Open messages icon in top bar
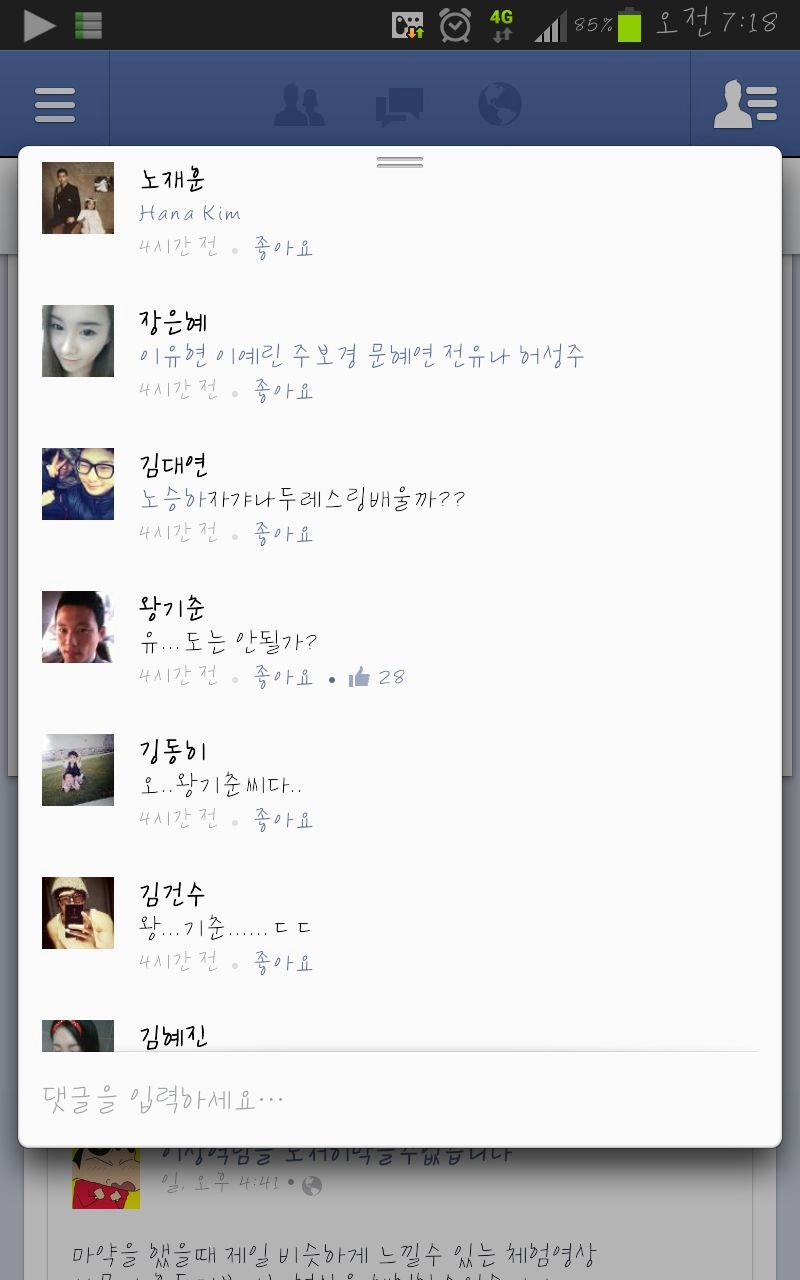800x1280 pixels. 399,105
